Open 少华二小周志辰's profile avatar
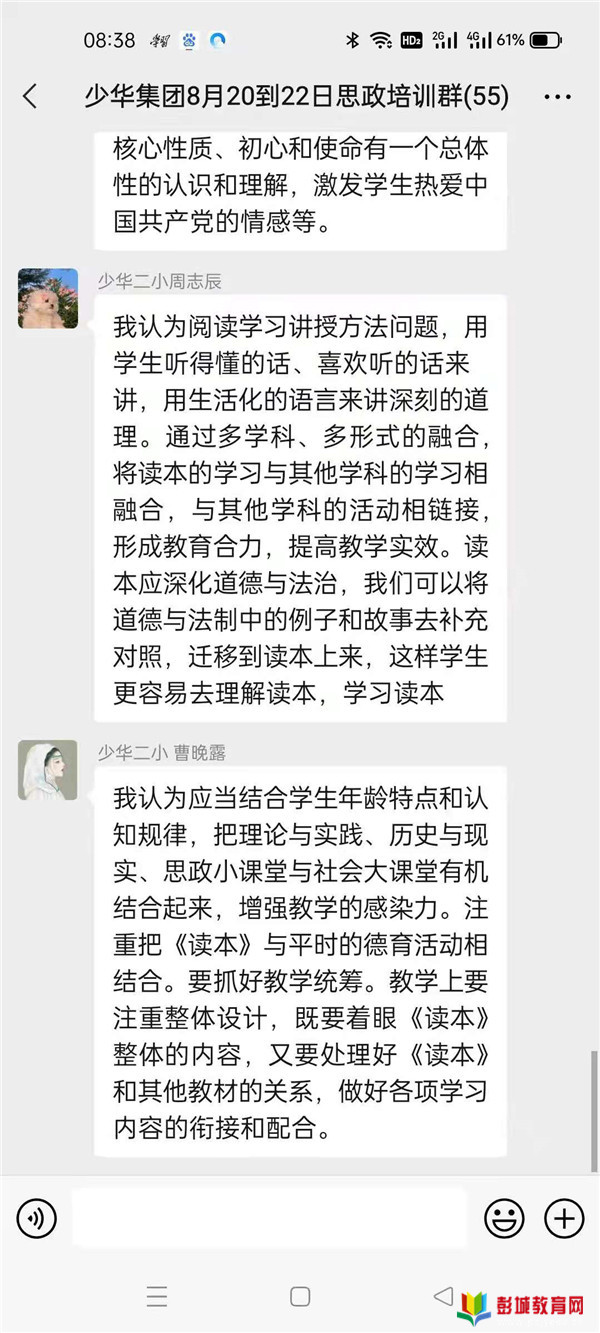Image resolution: width=600 pixels, height=1333 pixels. click(47, 298)
